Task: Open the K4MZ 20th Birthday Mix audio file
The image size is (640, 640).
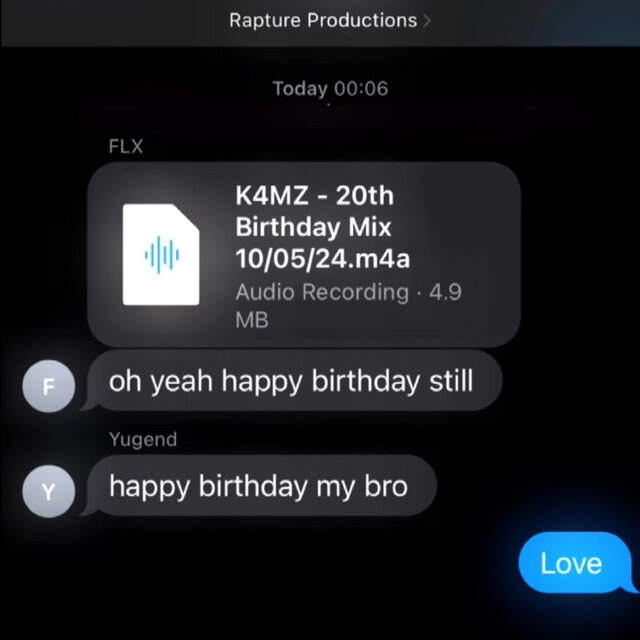Action: pyautogui.click(x=303, y=255)
